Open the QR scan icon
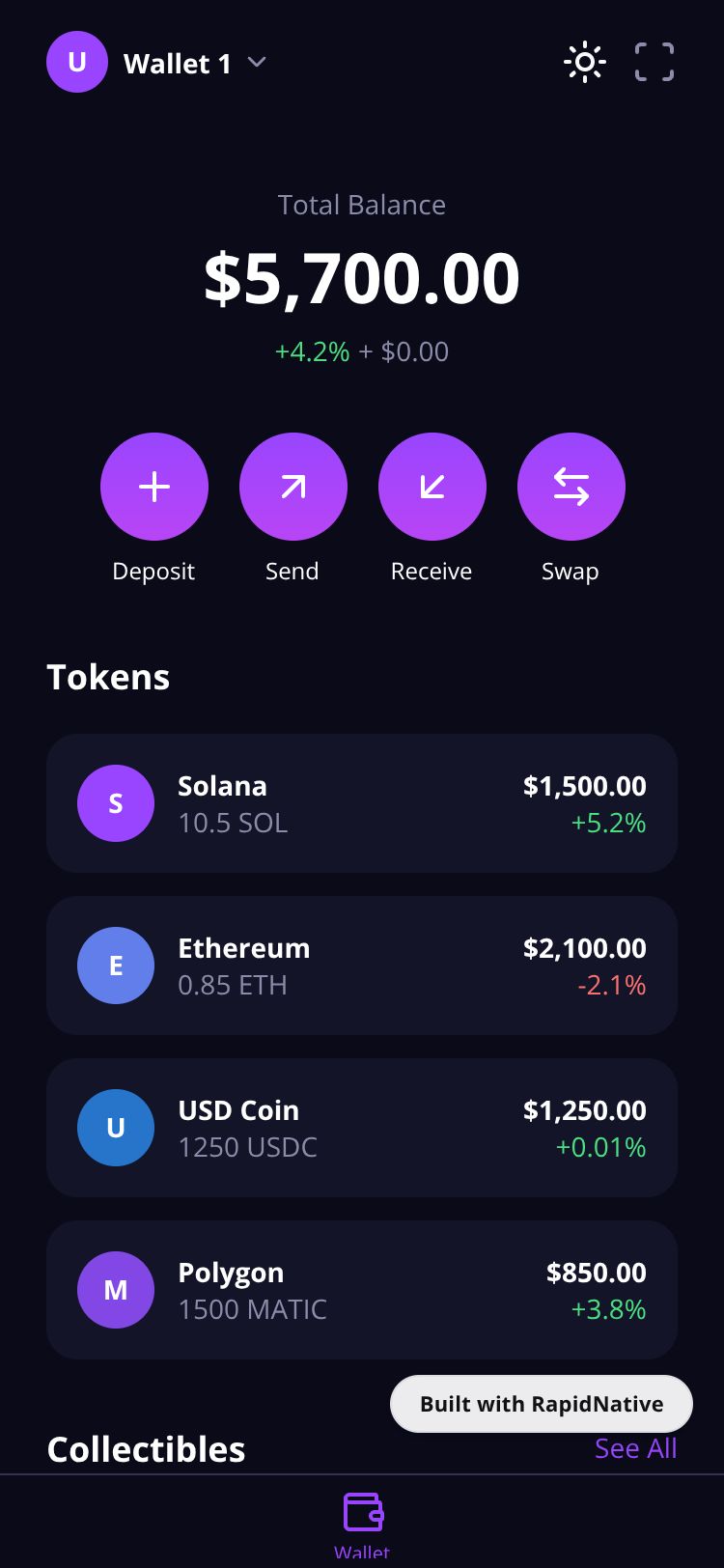The image size is (724, 1568). [x=654, y=63]
